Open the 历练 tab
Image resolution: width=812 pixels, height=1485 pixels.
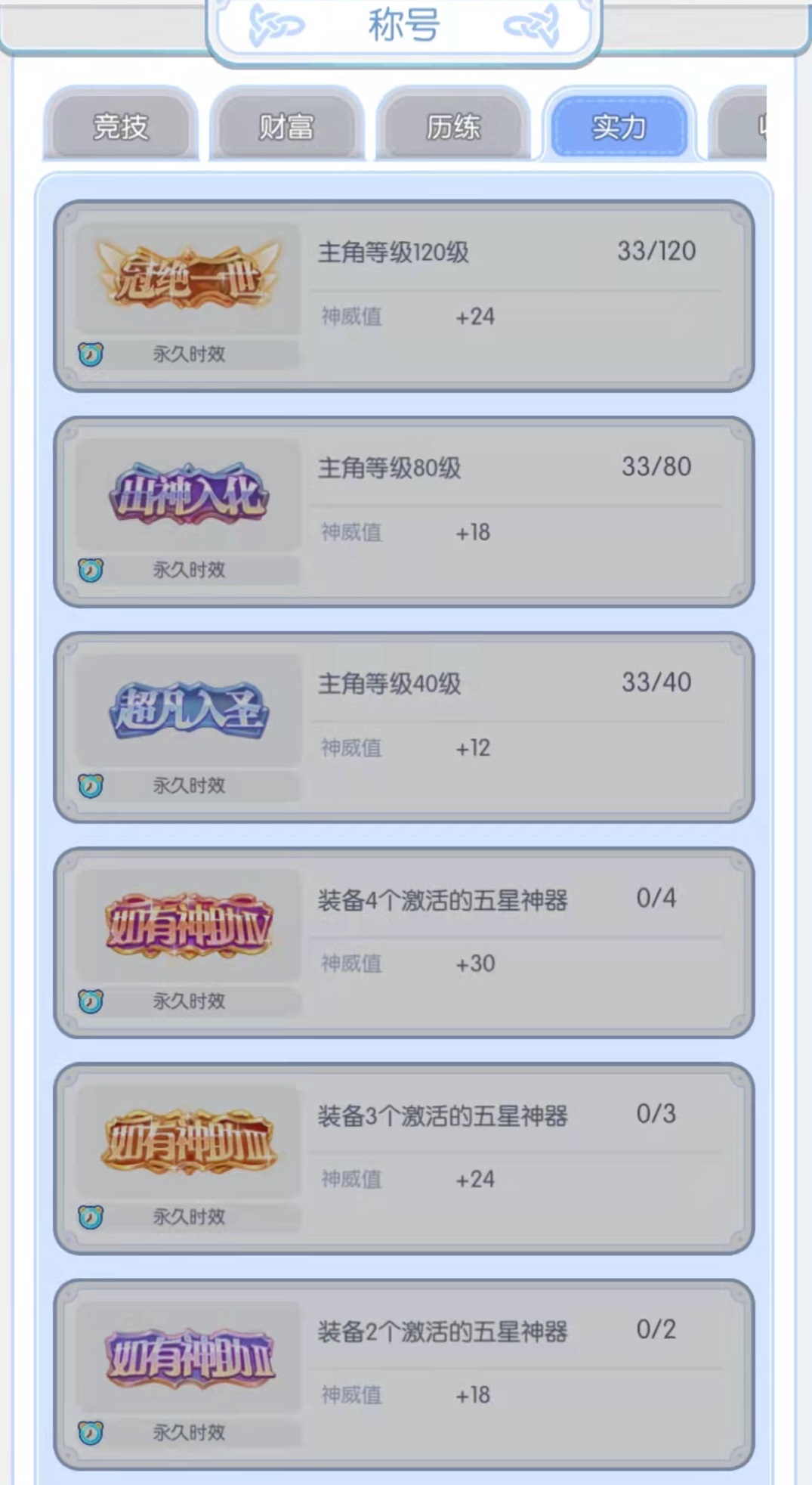coord(452,126)
